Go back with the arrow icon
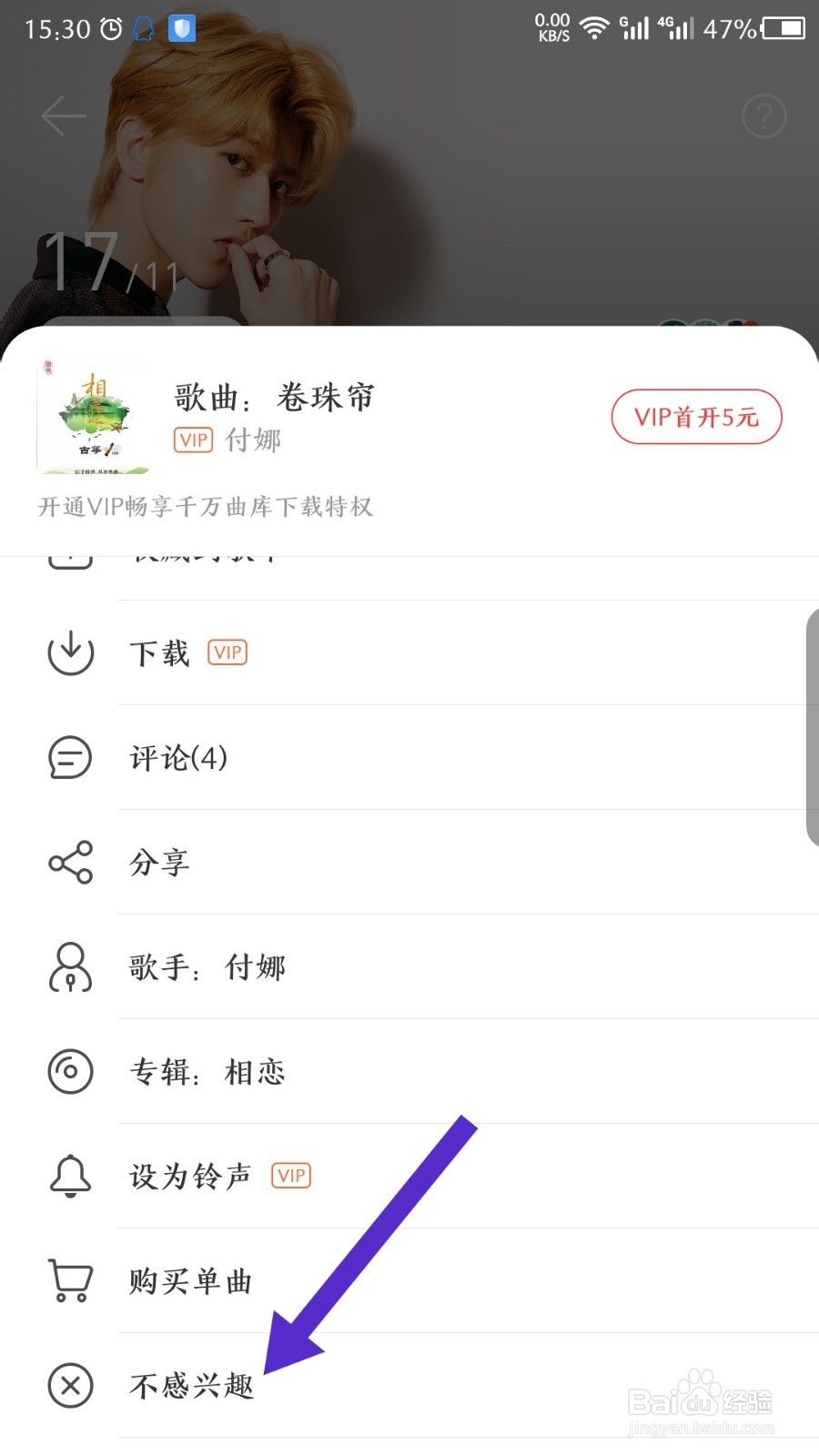The width and height of the screenshot is (819, 1456). coord(63,116)
